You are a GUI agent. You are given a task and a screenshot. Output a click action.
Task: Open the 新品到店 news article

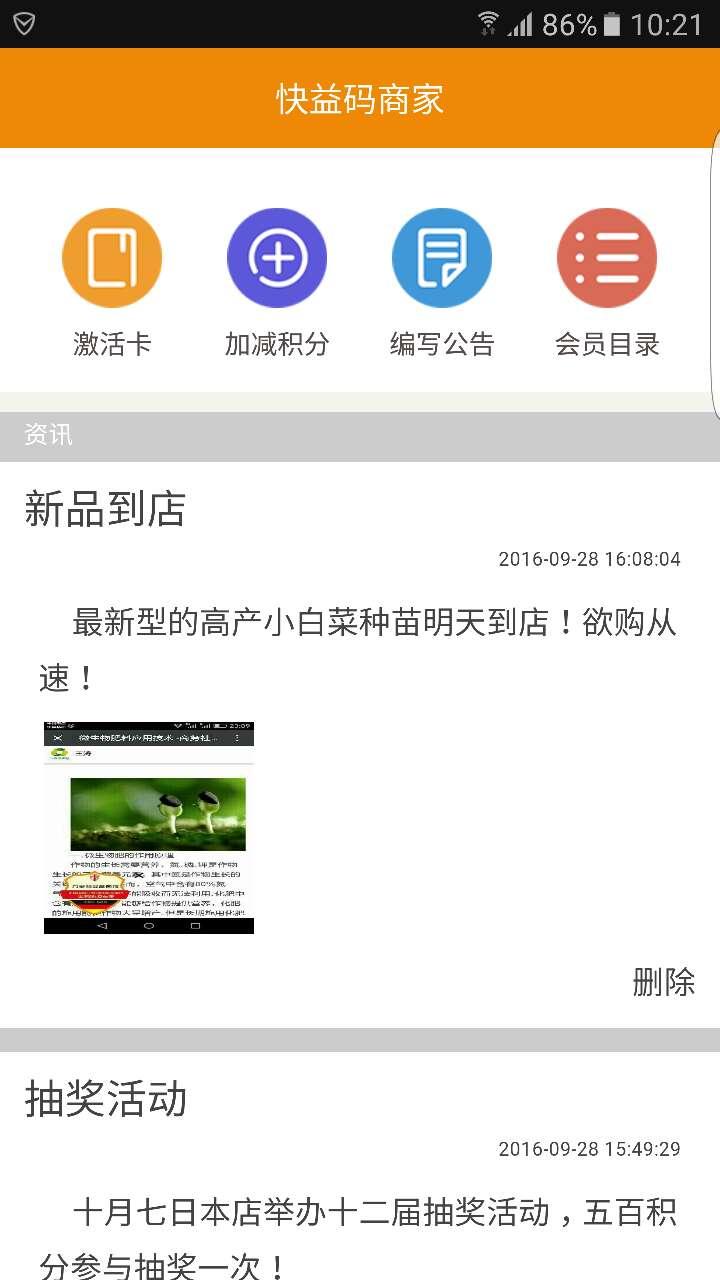click(102, 508)
